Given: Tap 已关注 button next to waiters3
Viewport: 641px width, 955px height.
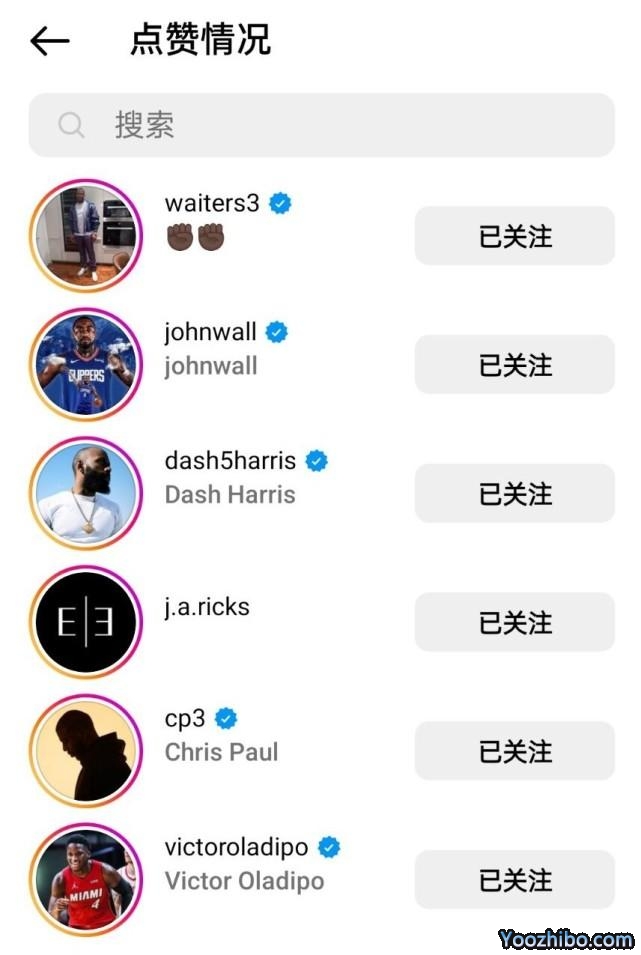Looking at the screenshot, I should [x=514, y=236].
